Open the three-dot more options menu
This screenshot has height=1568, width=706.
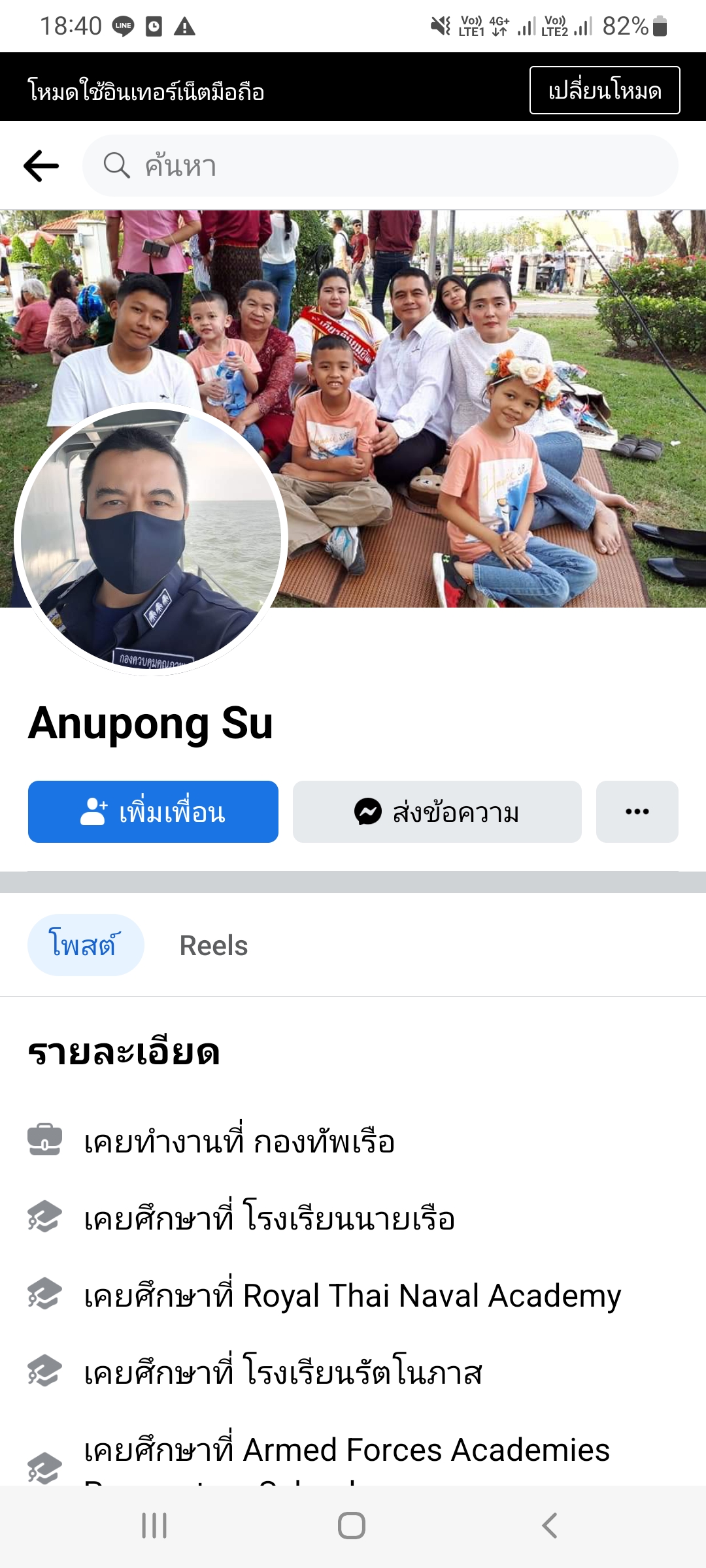tap(637, 812)
